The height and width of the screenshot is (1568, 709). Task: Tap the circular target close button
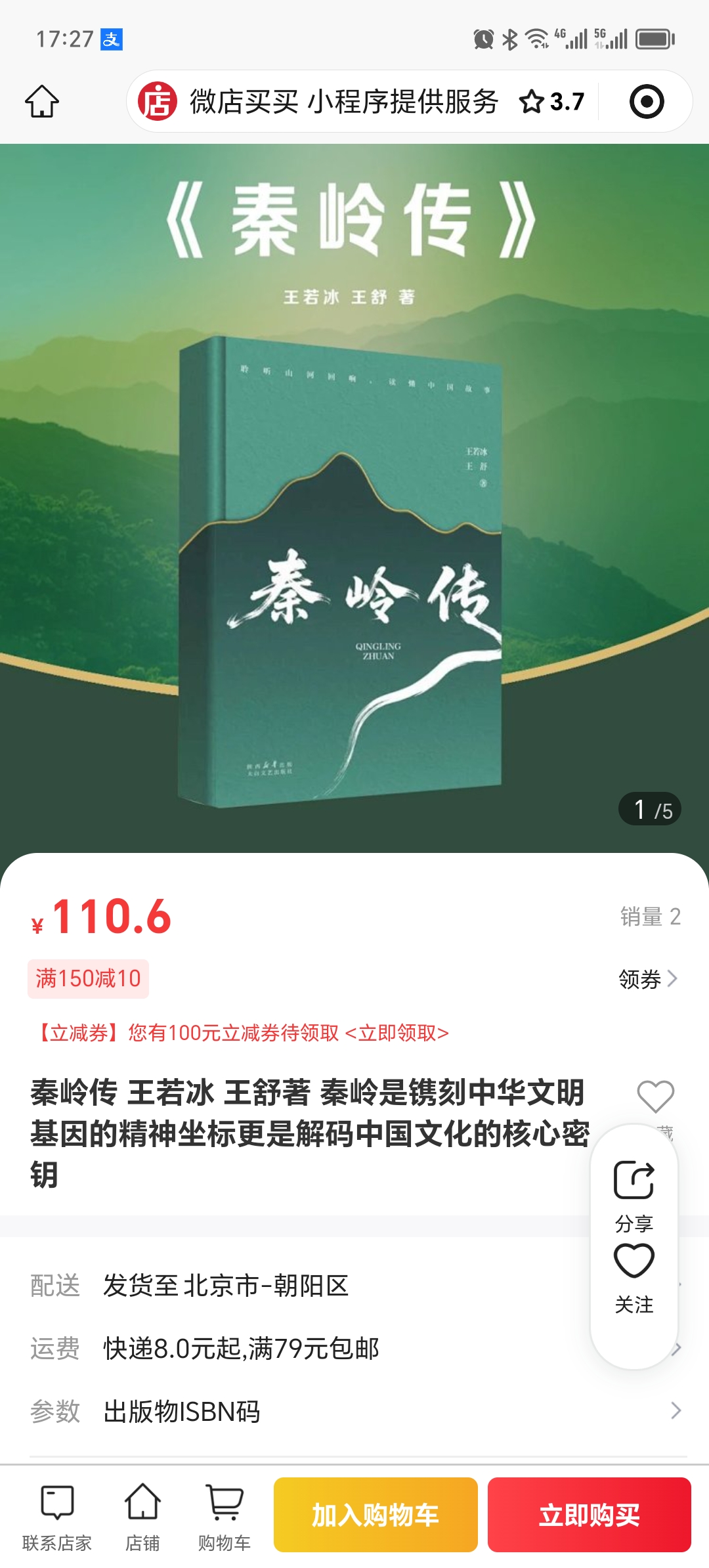pyautogui.click(x=646, y=102)
